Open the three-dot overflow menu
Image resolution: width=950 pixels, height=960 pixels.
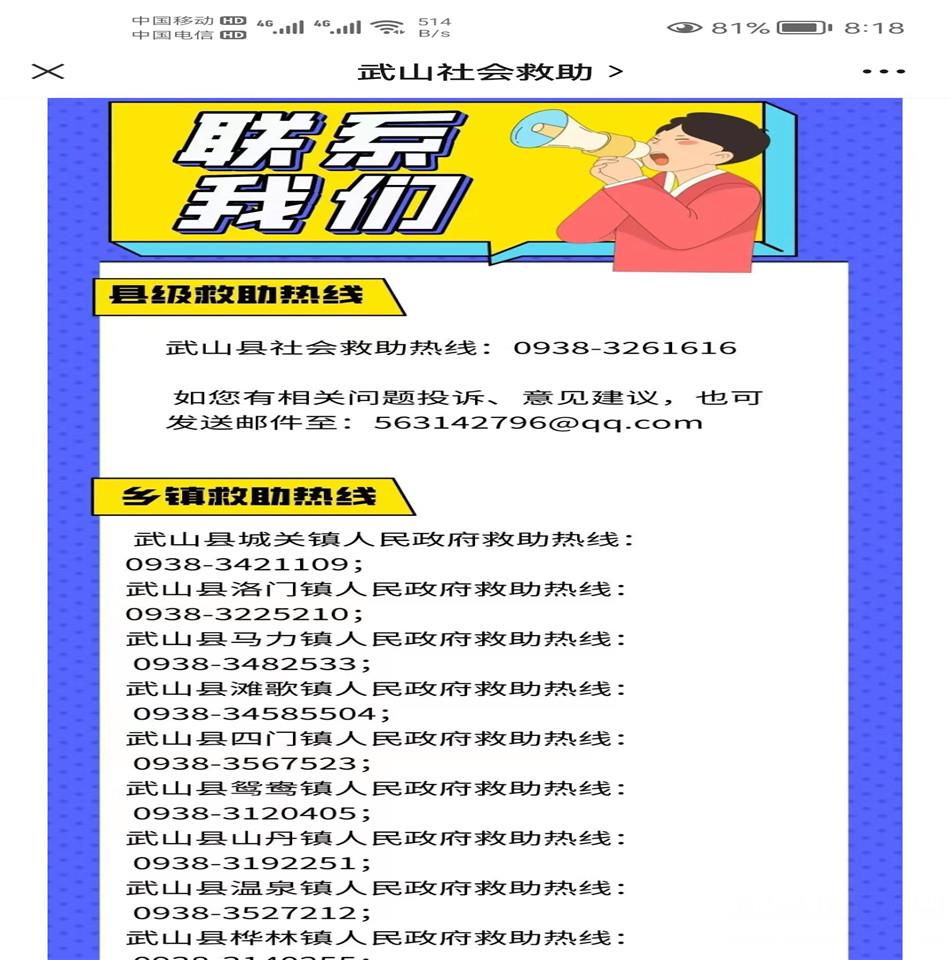[x=883, y=72]
